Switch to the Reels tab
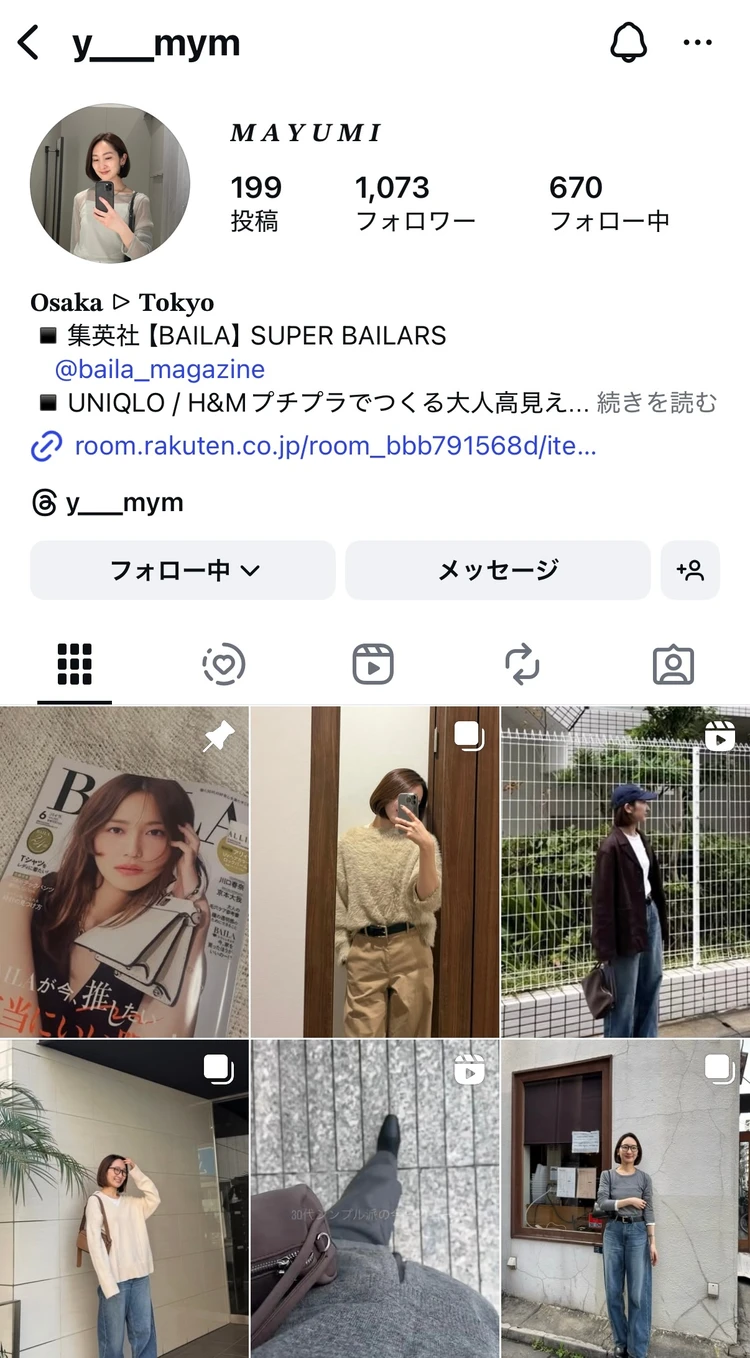Viewport: 750px width, 1358px height. tap(373, 662)
